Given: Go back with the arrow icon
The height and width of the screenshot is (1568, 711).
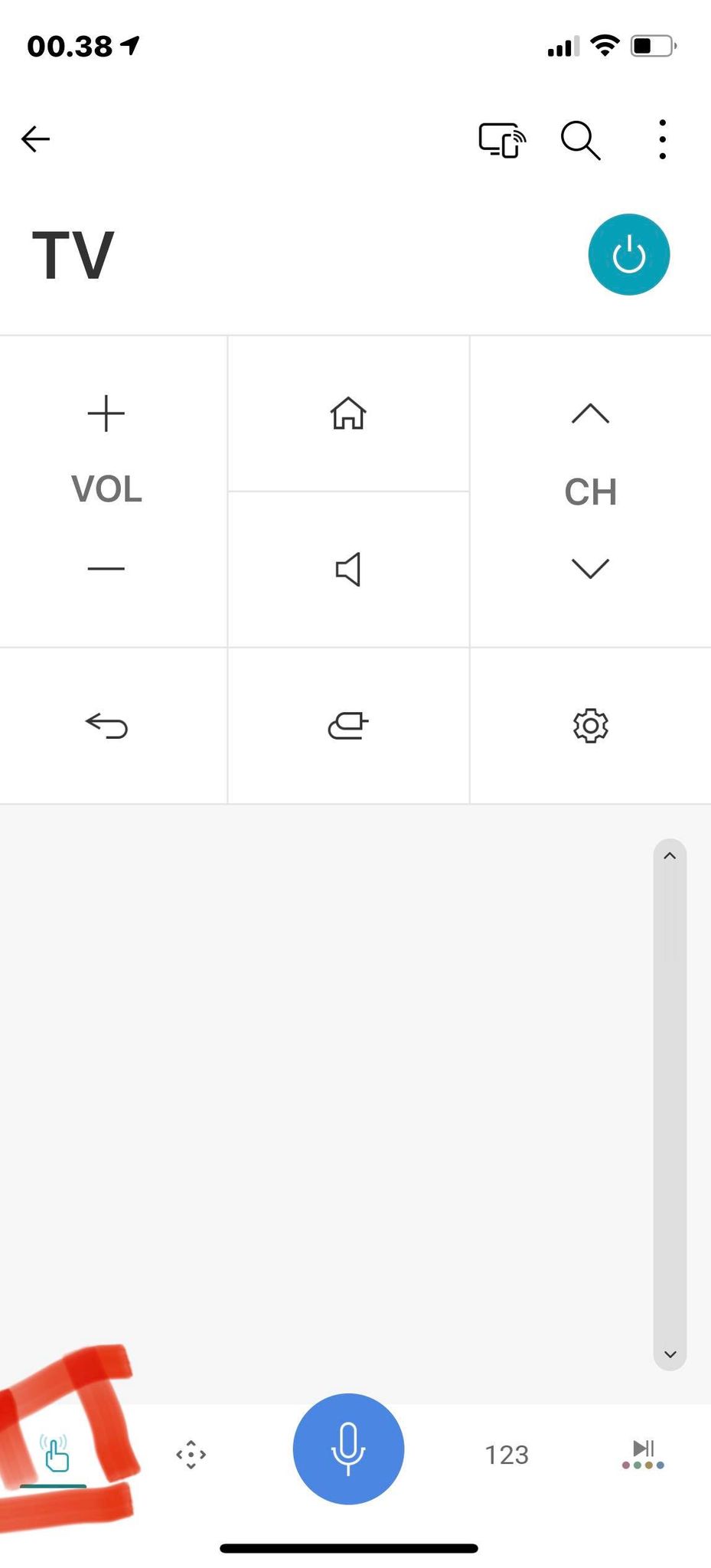Looking at the screenshot, I should (35, 139).
